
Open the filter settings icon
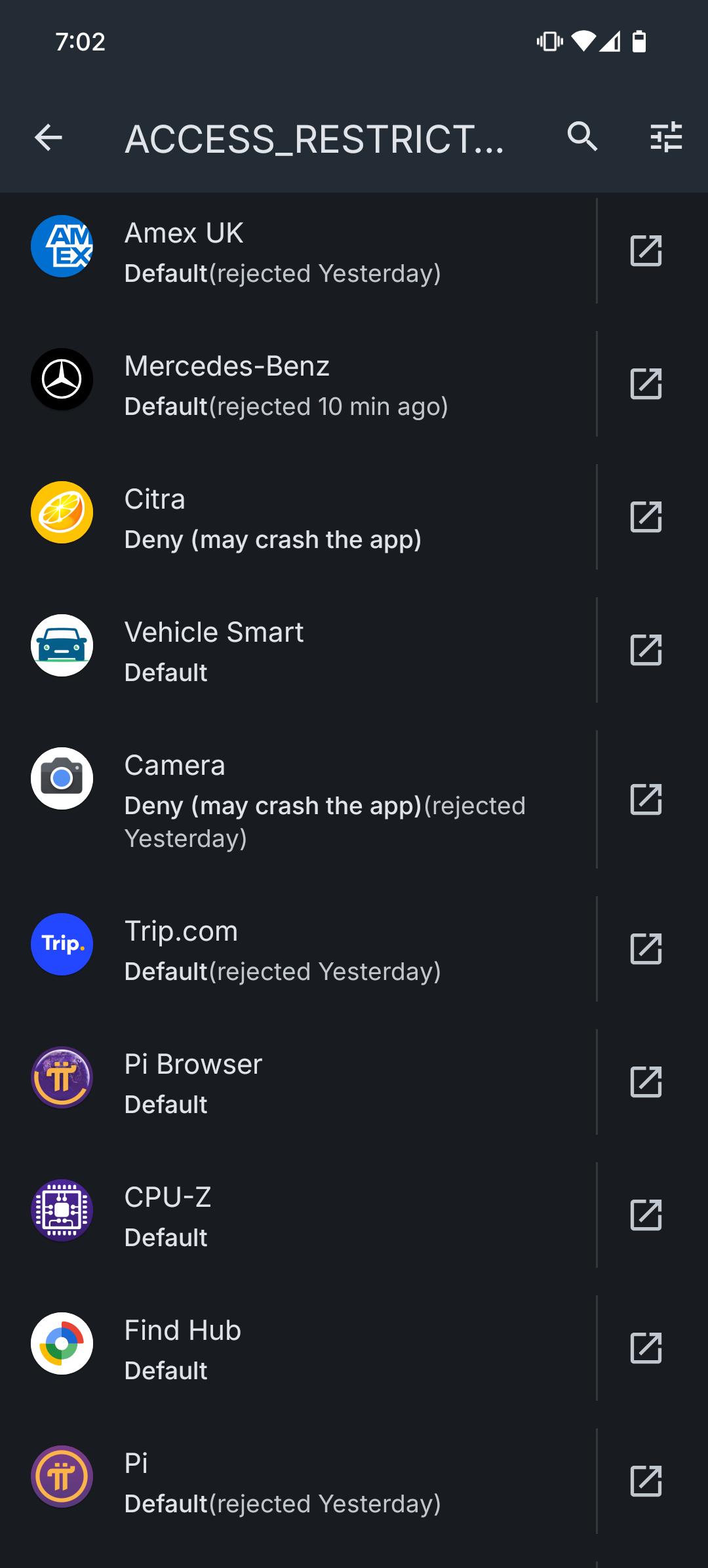pos(665,138)
